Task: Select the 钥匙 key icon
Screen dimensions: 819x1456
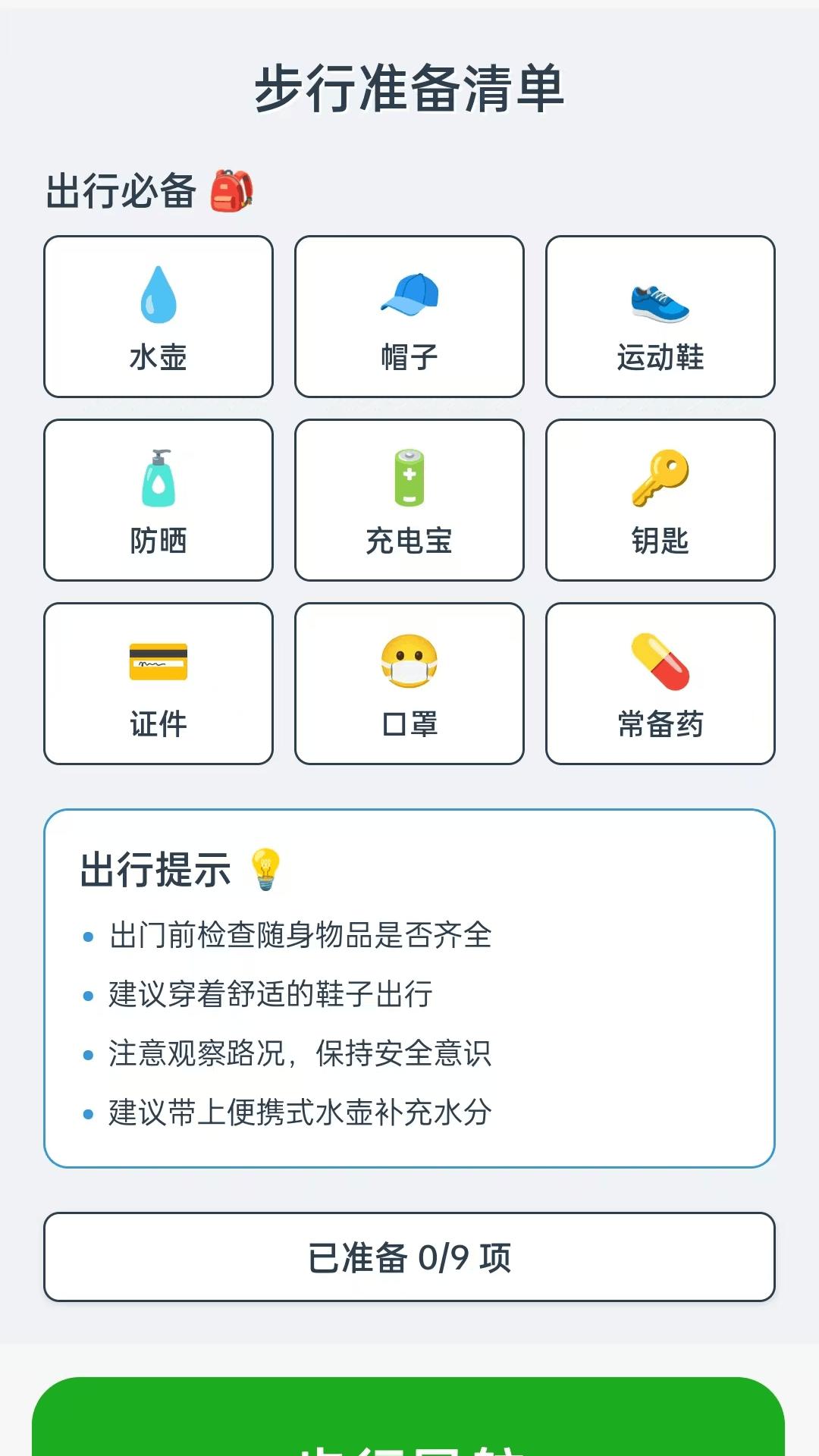Action: [x=660, y=478]
